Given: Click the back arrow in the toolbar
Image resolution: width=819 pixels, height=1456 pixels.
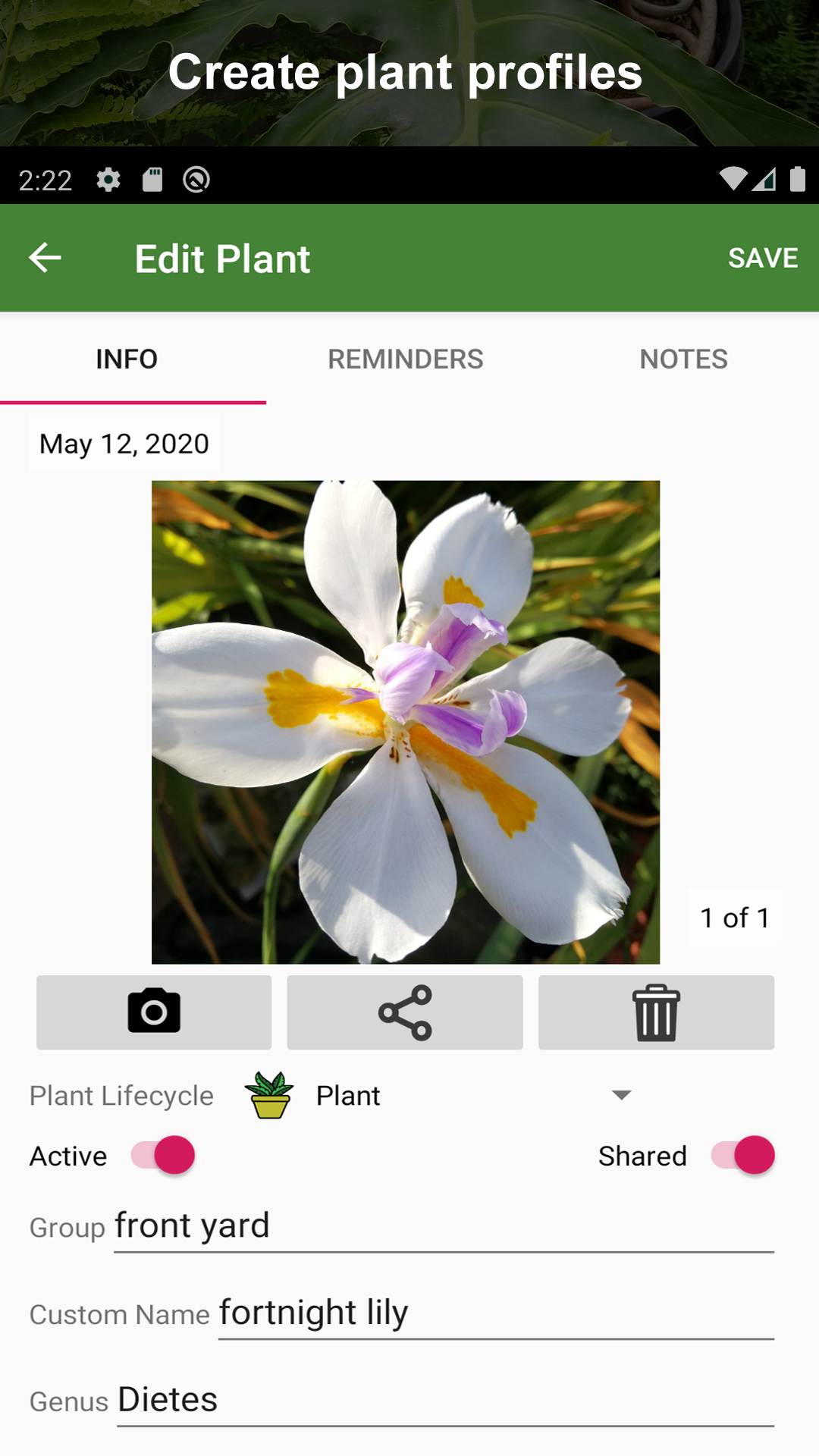Looking at the screenshot, I should pyautogui.click(x=45, y=257).
